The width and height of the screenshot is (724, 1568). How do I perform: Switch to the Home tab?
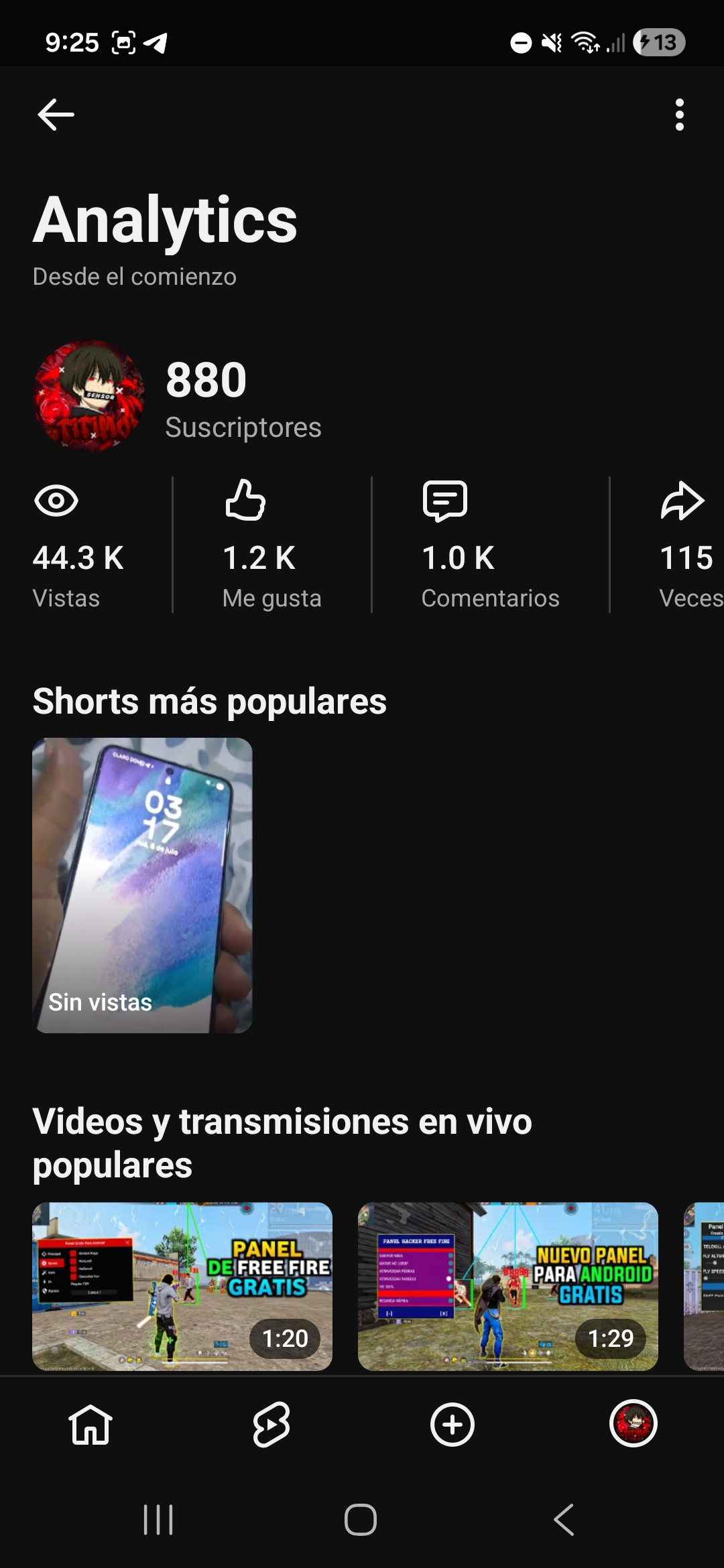90,1424
